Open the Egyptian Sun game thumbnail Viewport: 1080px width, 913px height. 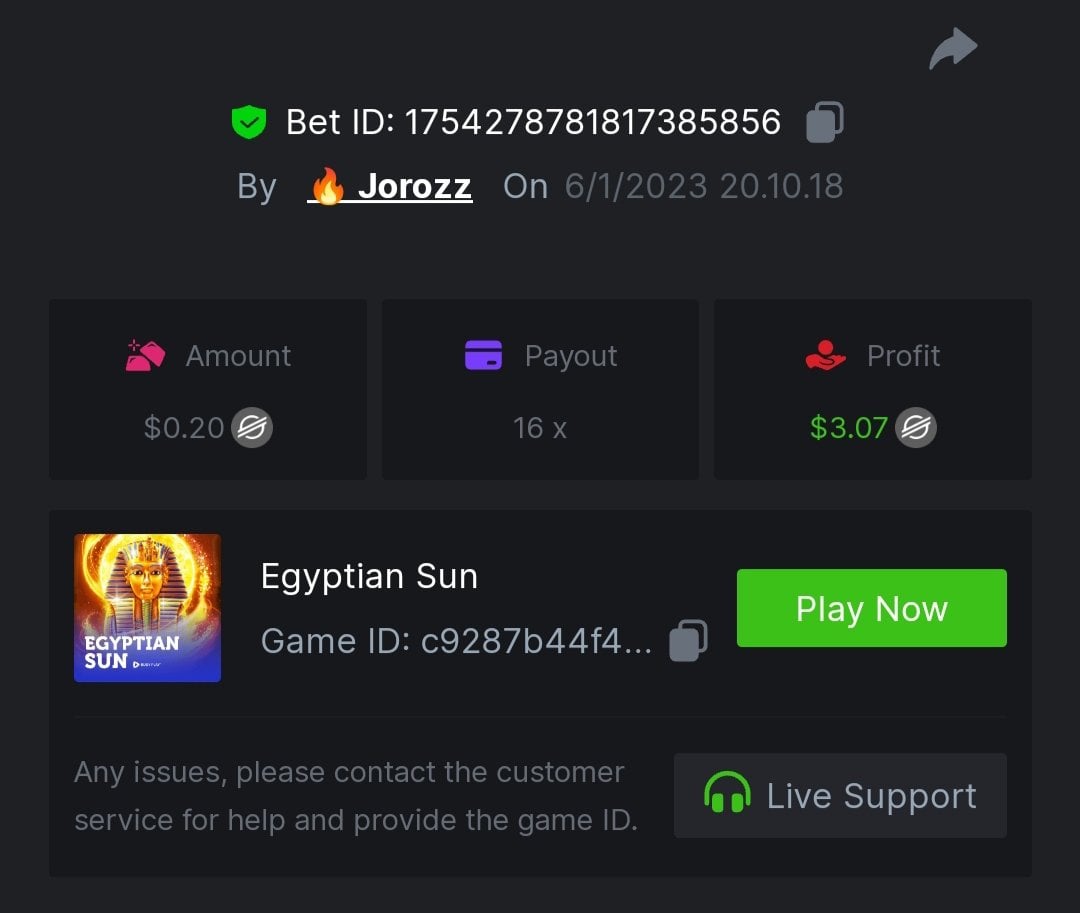coord(147,608)
